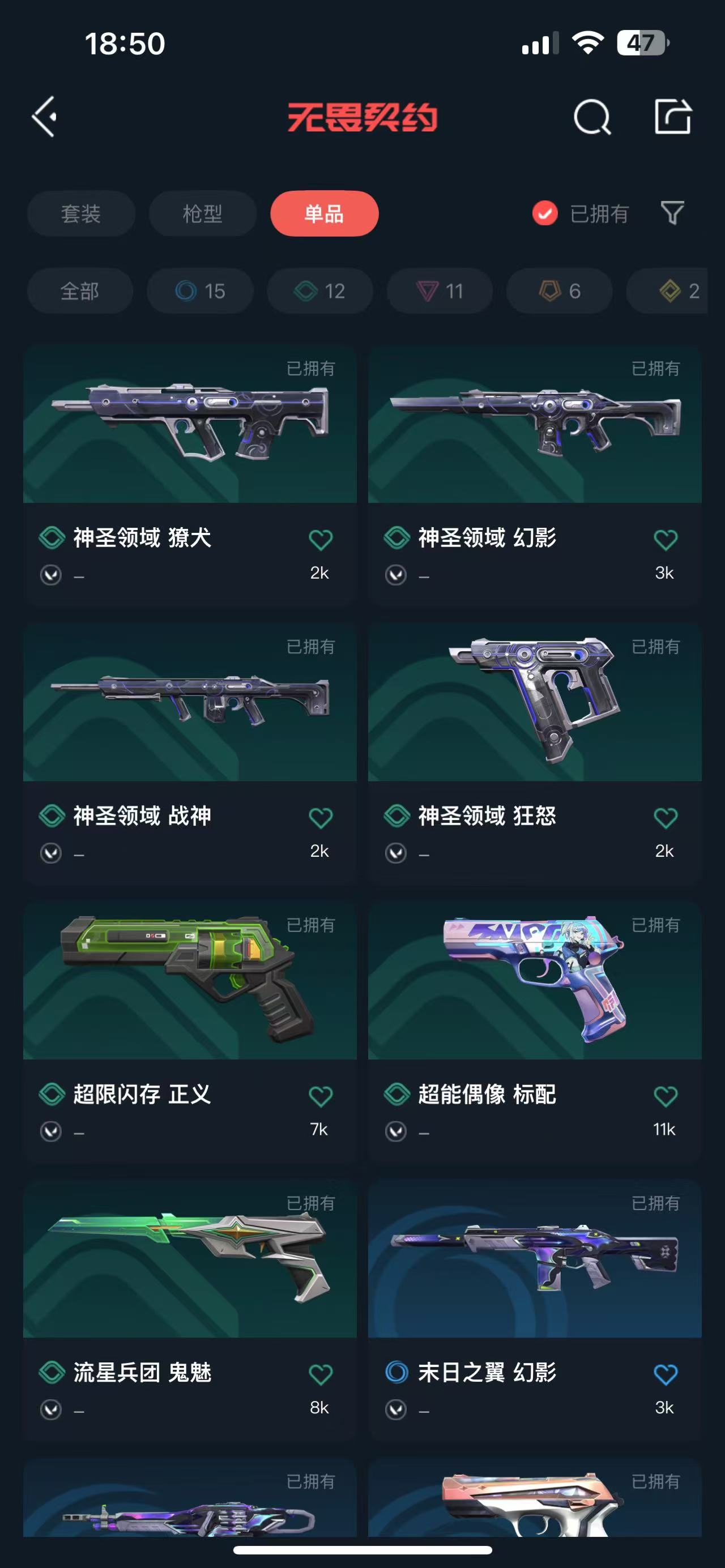Open the search icon

592,116
